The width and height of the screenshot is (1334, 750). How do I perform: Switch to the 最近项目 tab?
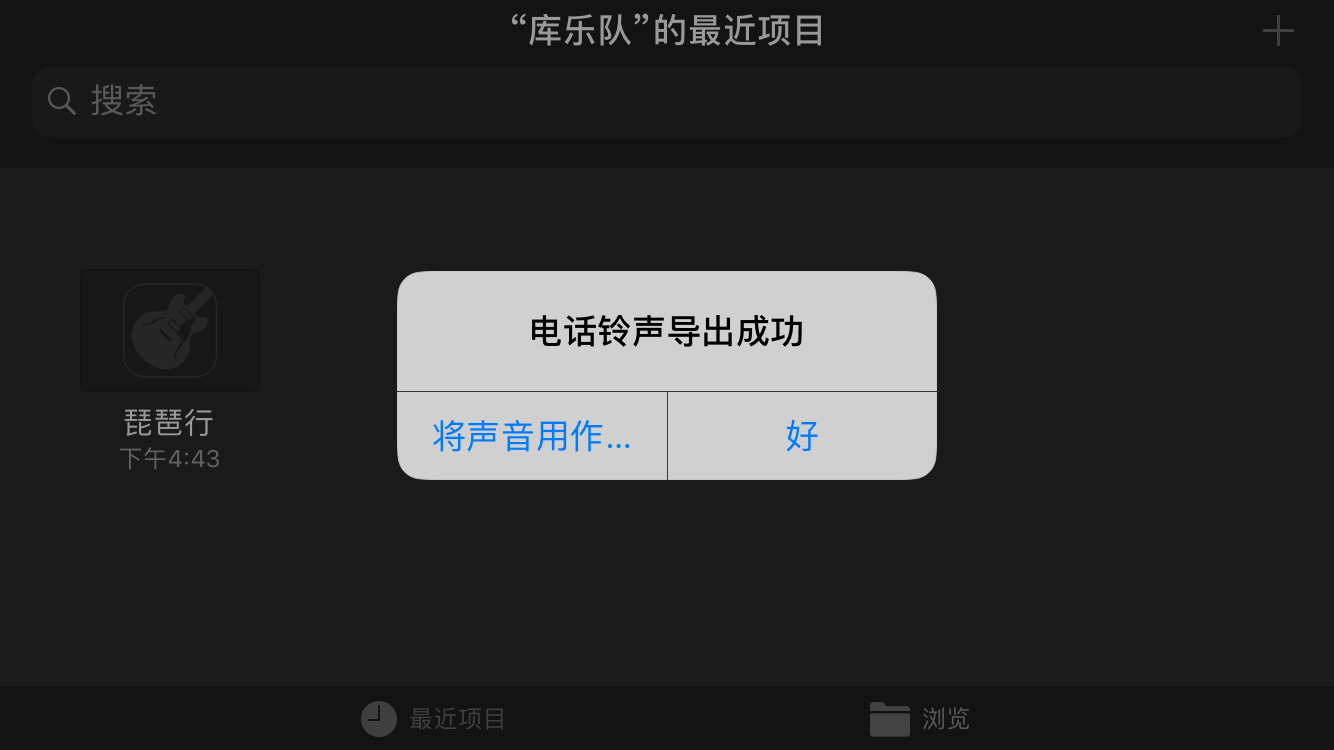[x=434, y=718]
